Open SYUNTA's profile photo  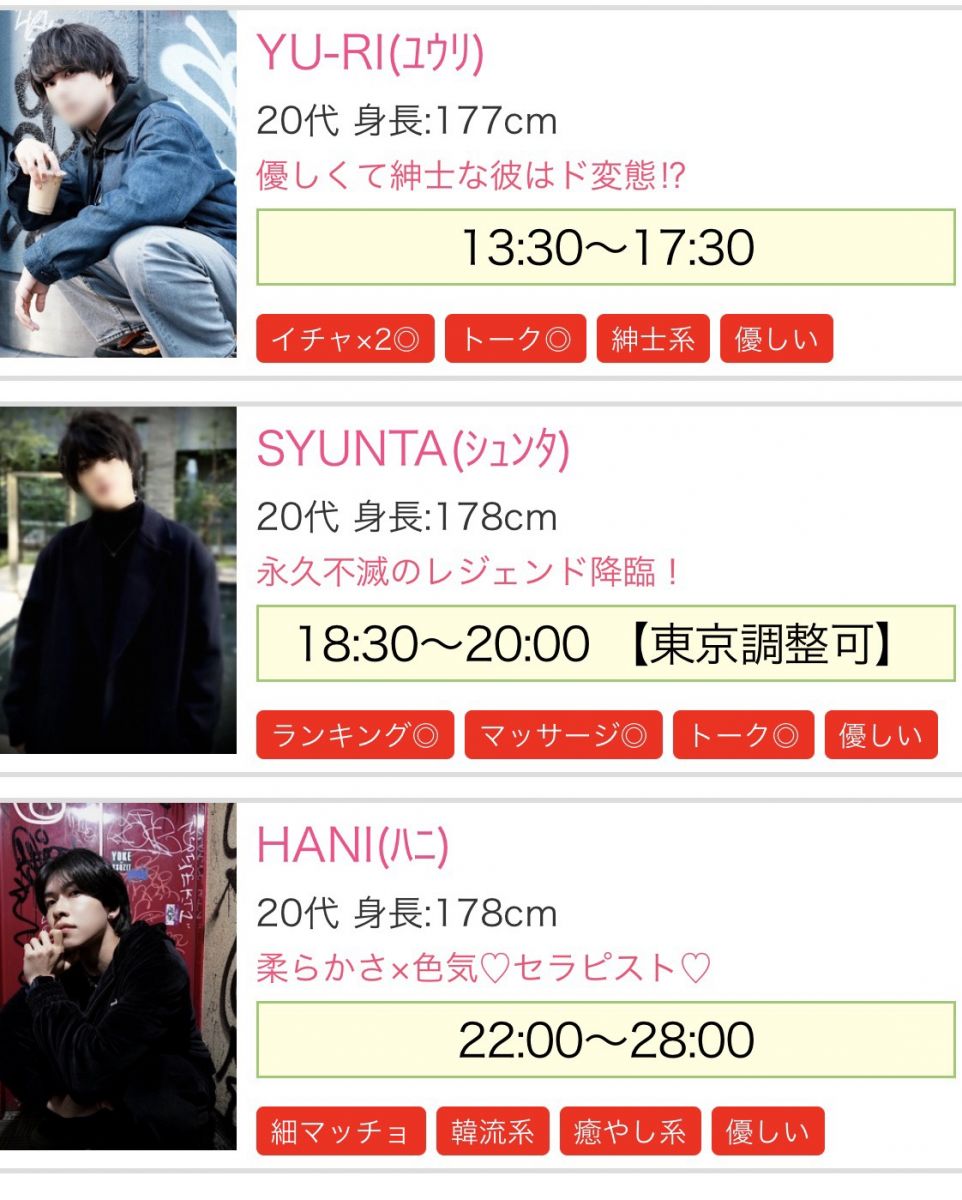(x=118, y=580)
